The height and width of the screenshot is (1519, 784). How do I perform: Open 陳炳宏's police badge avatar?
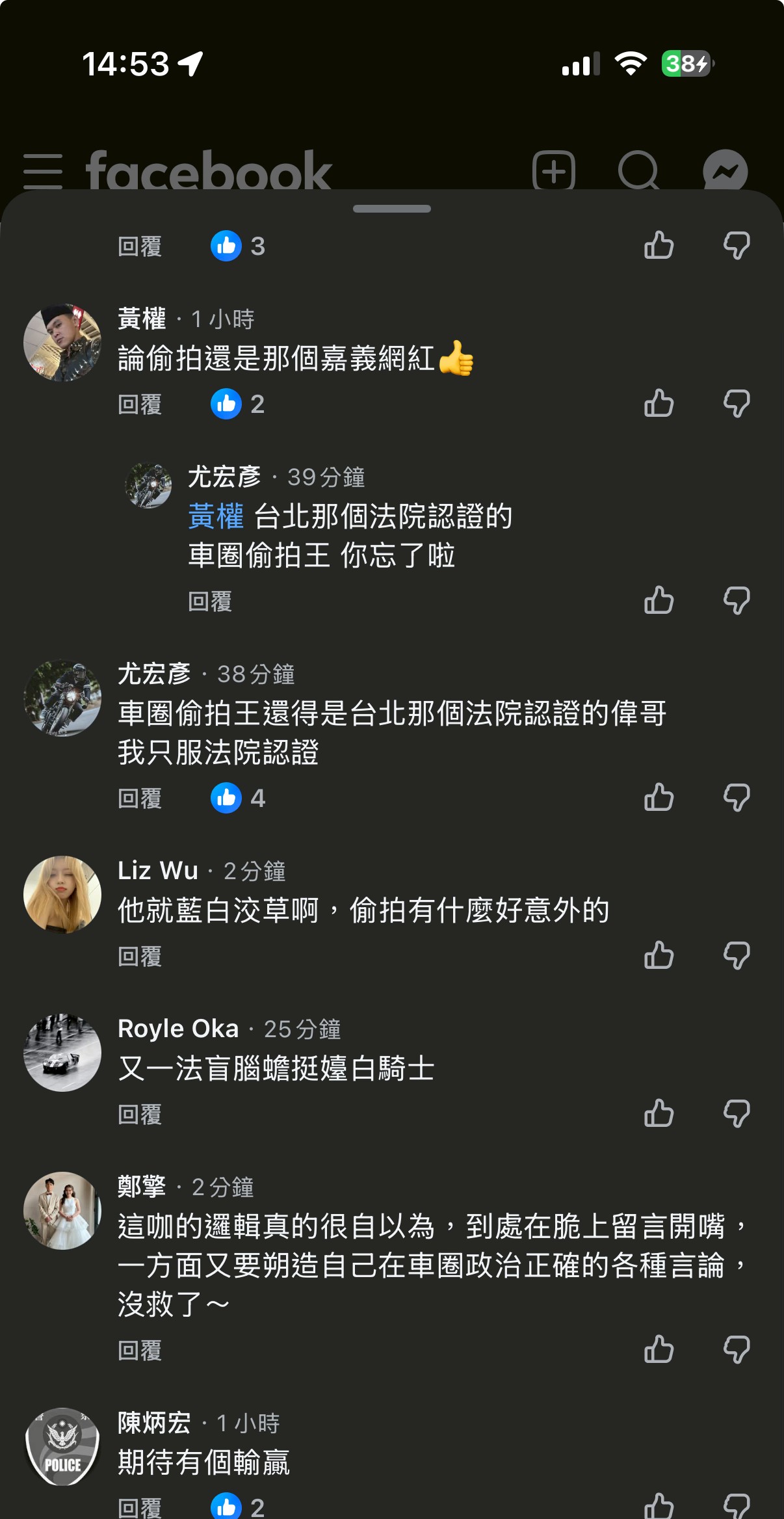coord(62,1447)
